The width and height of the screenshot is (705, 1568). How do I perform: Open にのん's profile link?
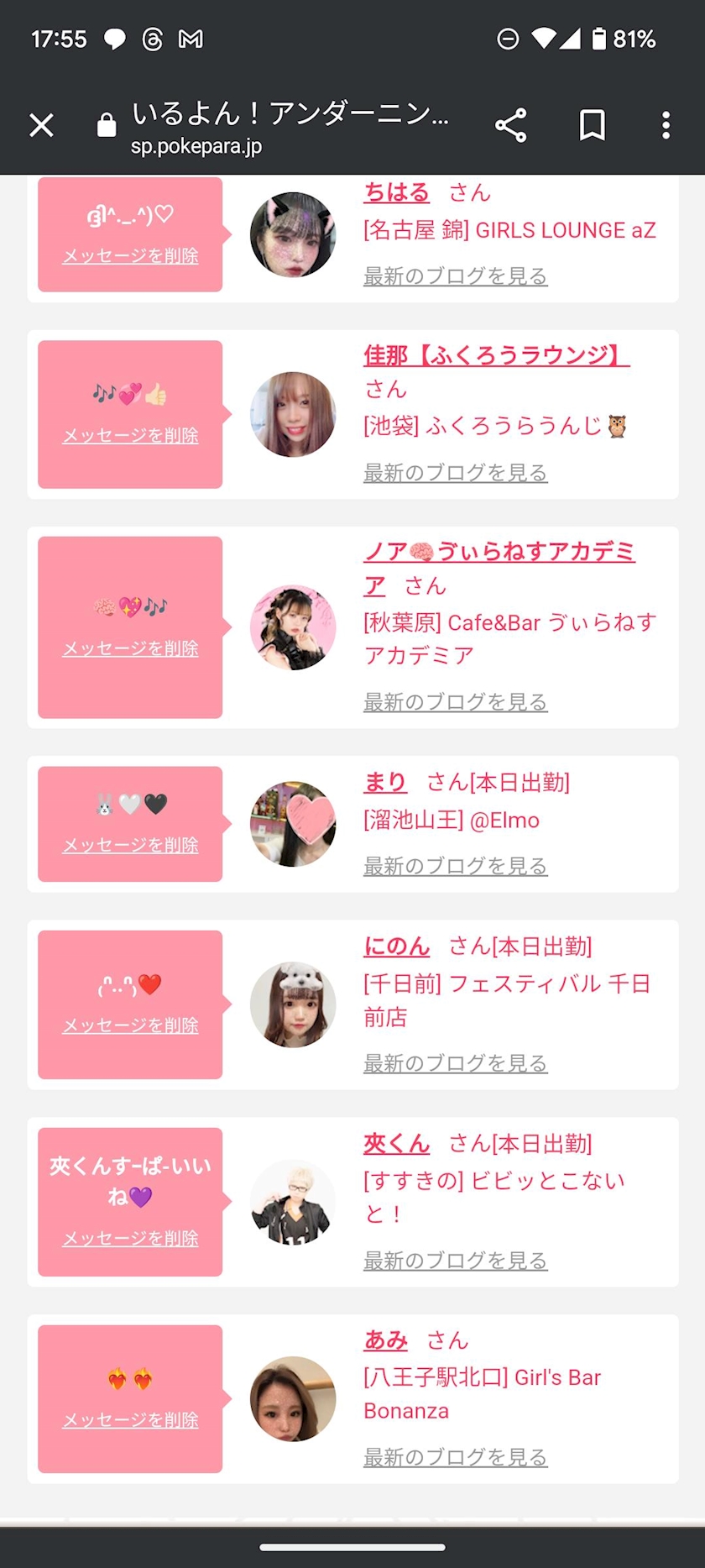pyautogui.click(x=396, y=947)
